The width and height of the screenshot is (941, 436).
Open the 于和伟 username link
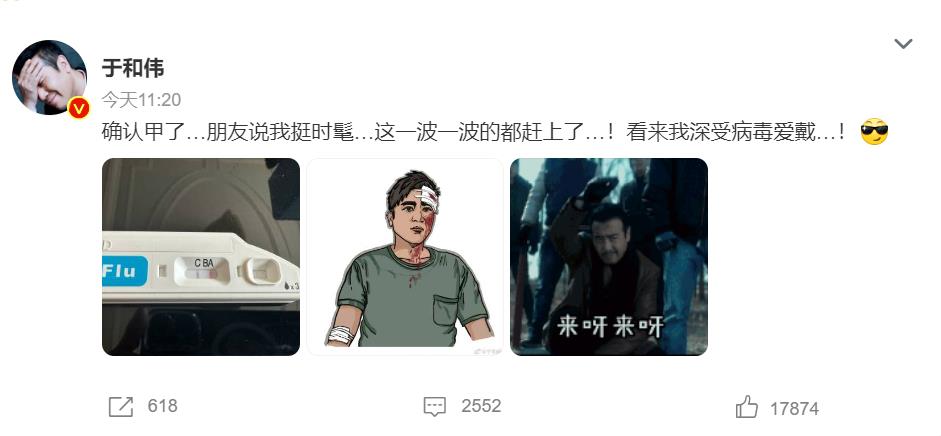(133, 68)
